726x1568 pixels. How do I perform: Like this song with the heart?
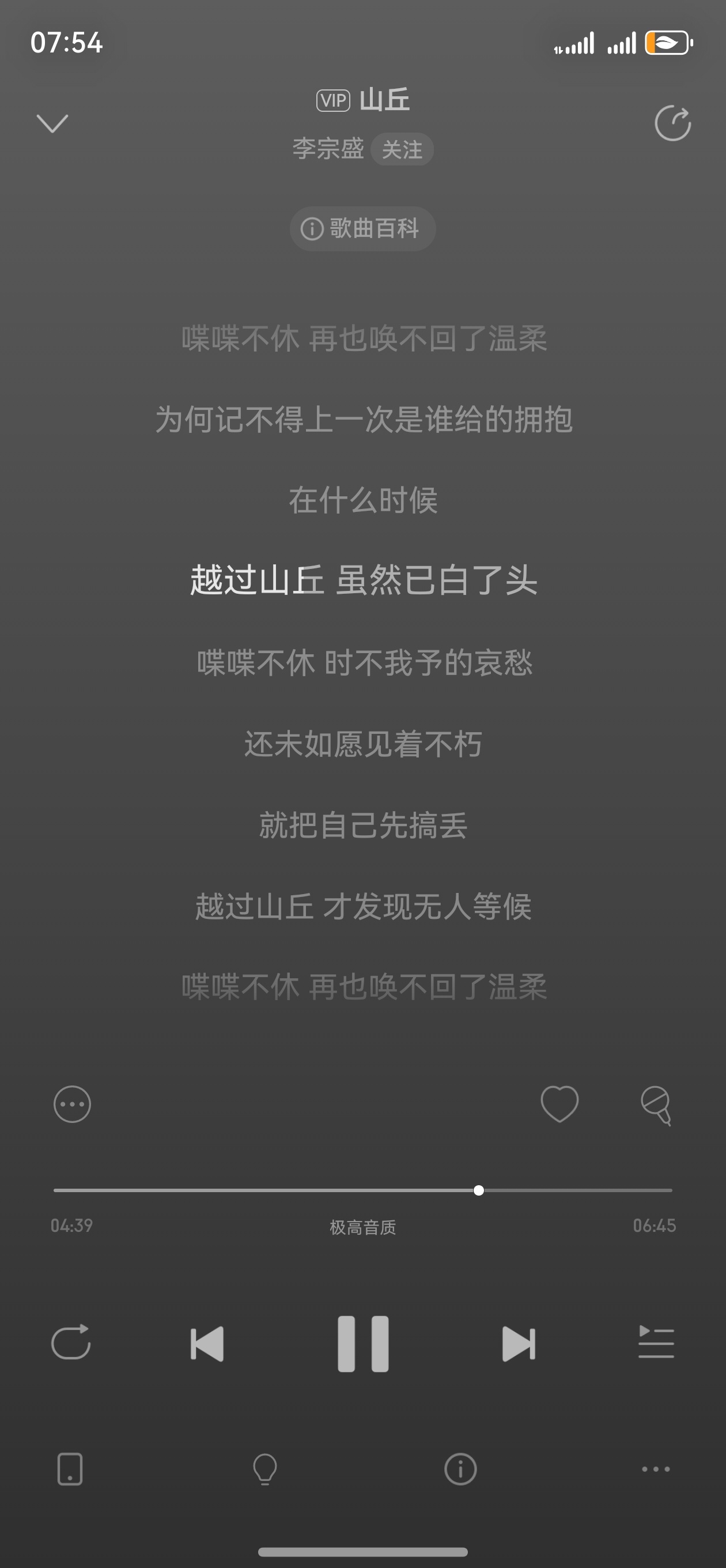(559, 1104)
